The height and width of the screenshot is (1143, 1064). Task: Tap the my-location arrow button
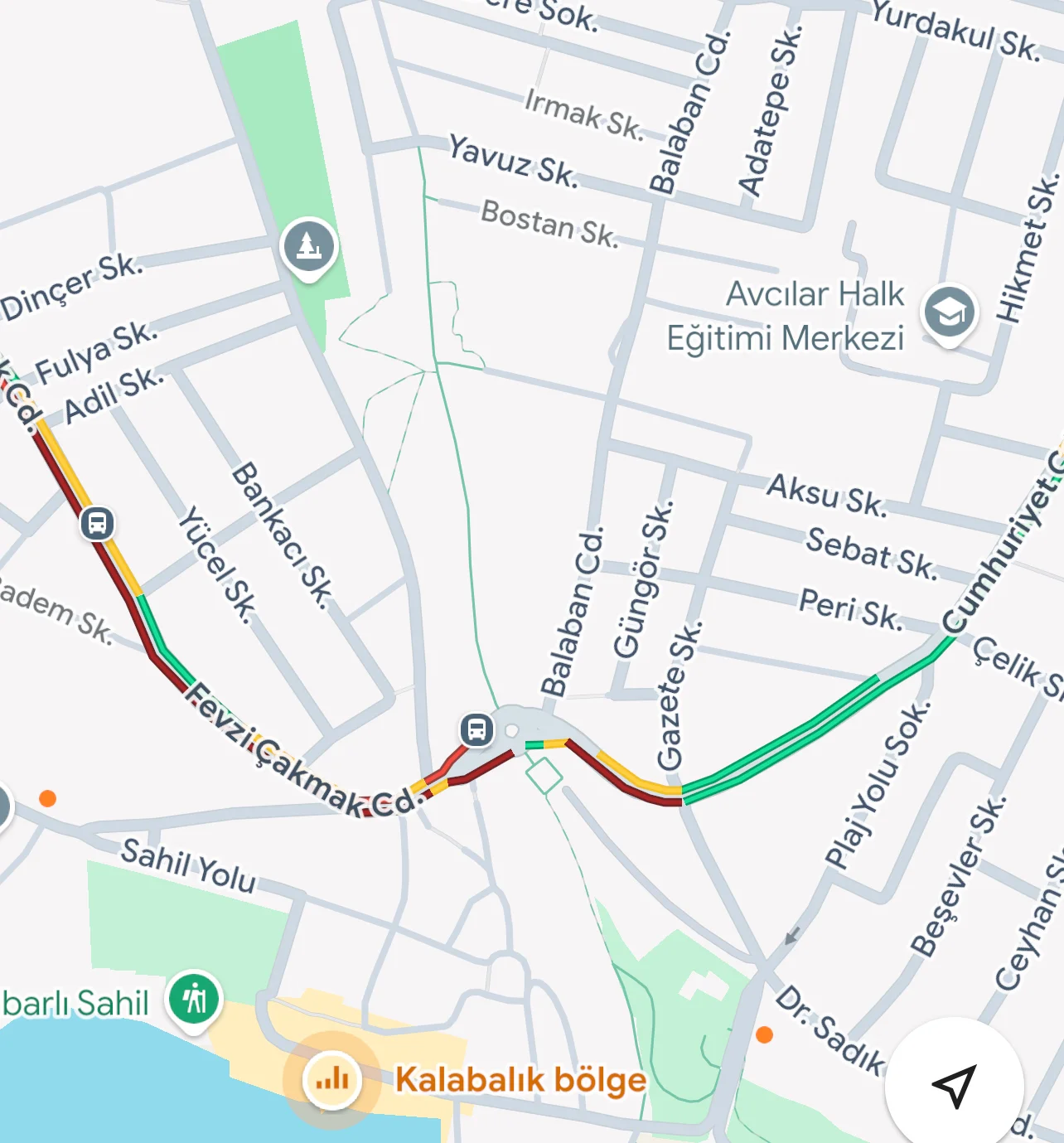click(954, 1086)
